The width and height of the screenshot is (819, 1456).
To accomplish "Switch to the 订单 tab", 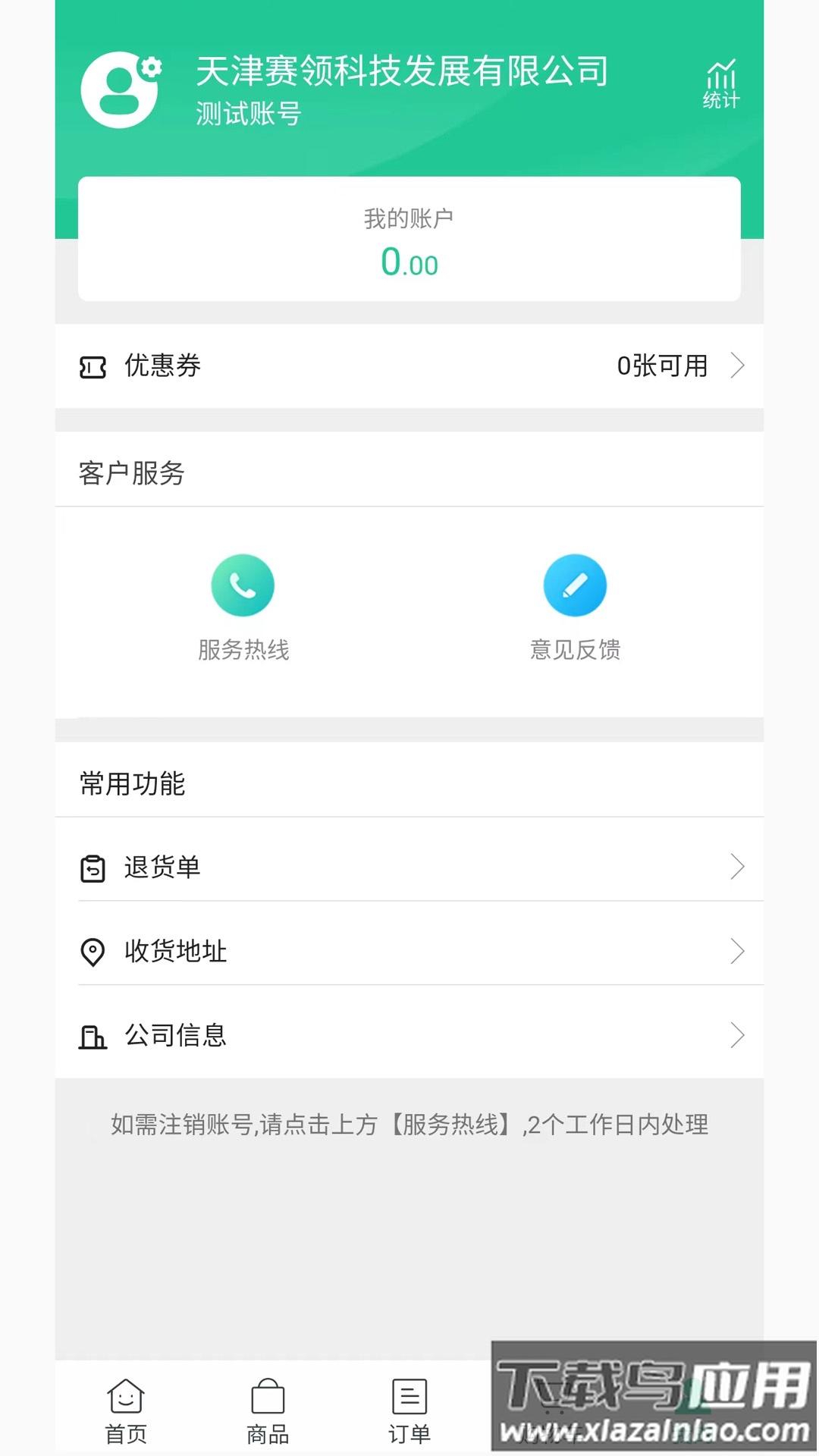I will 409,1412.
